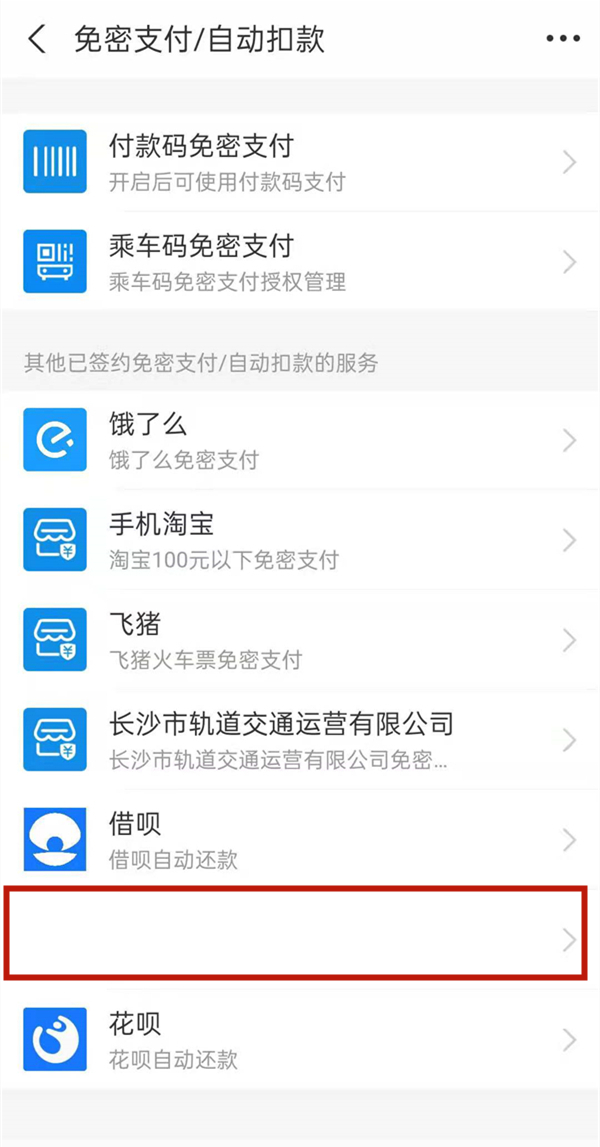
Task: Open 借呗 automatic repayment
Action: 300,840
